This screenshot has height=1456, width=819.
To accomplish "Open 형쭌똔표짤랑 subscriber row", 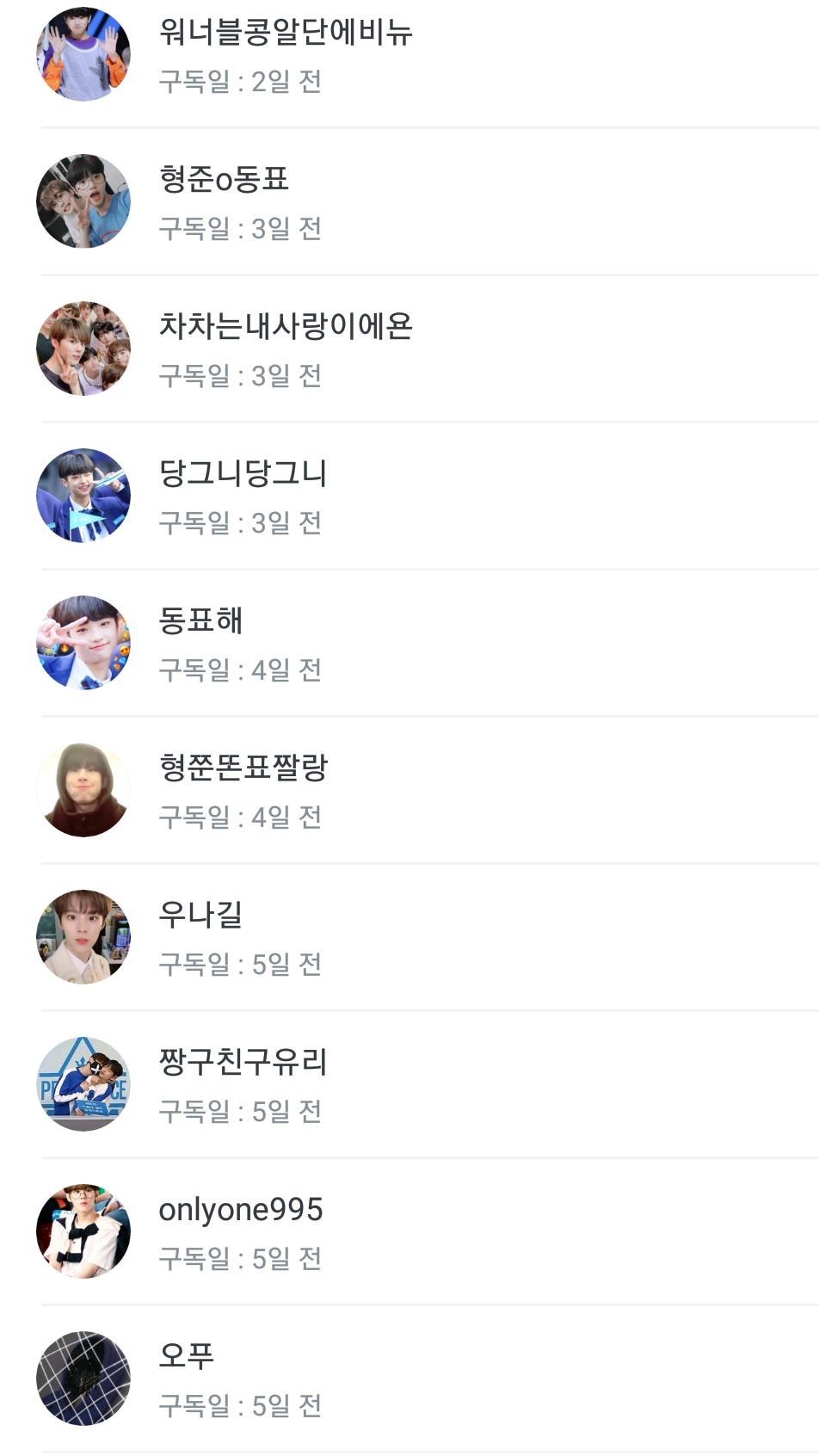I will (243, 768).
